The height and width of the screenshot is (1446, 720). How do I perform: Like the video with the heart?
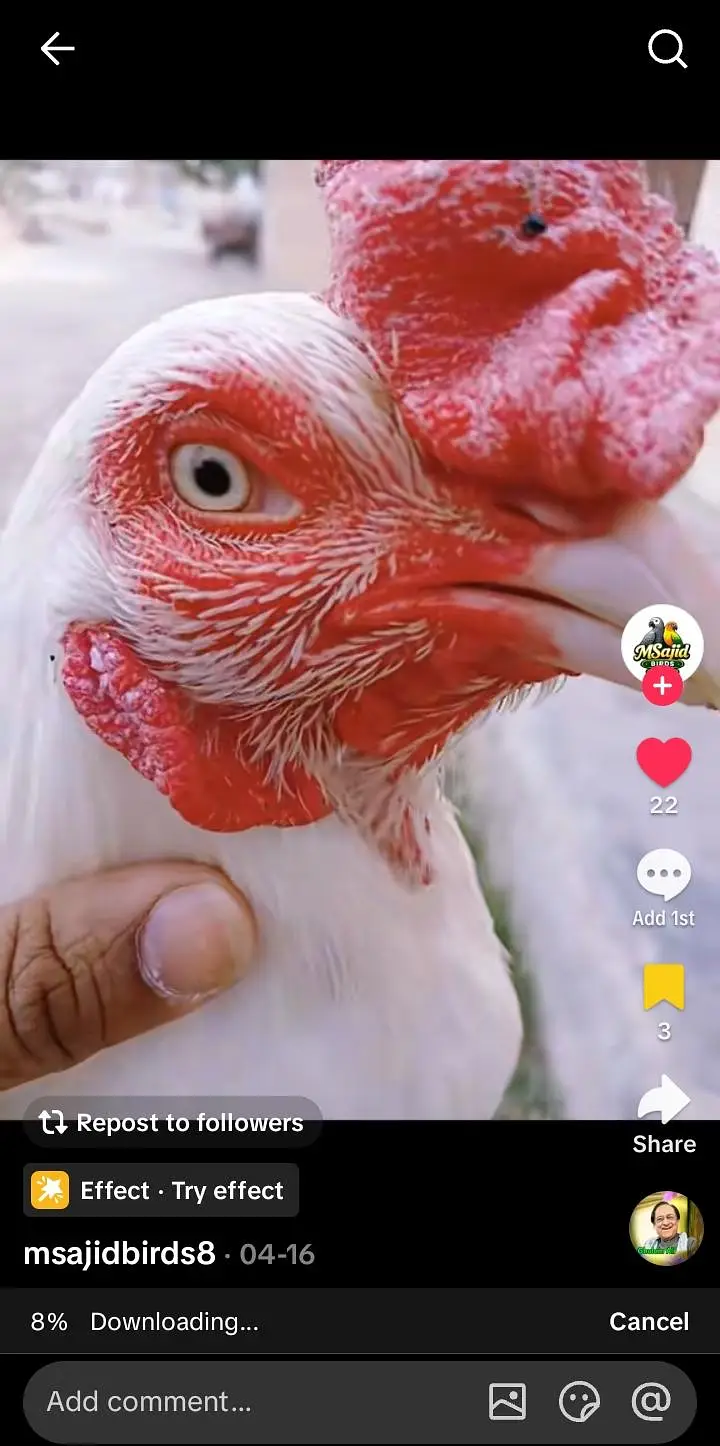coord(664,762)
